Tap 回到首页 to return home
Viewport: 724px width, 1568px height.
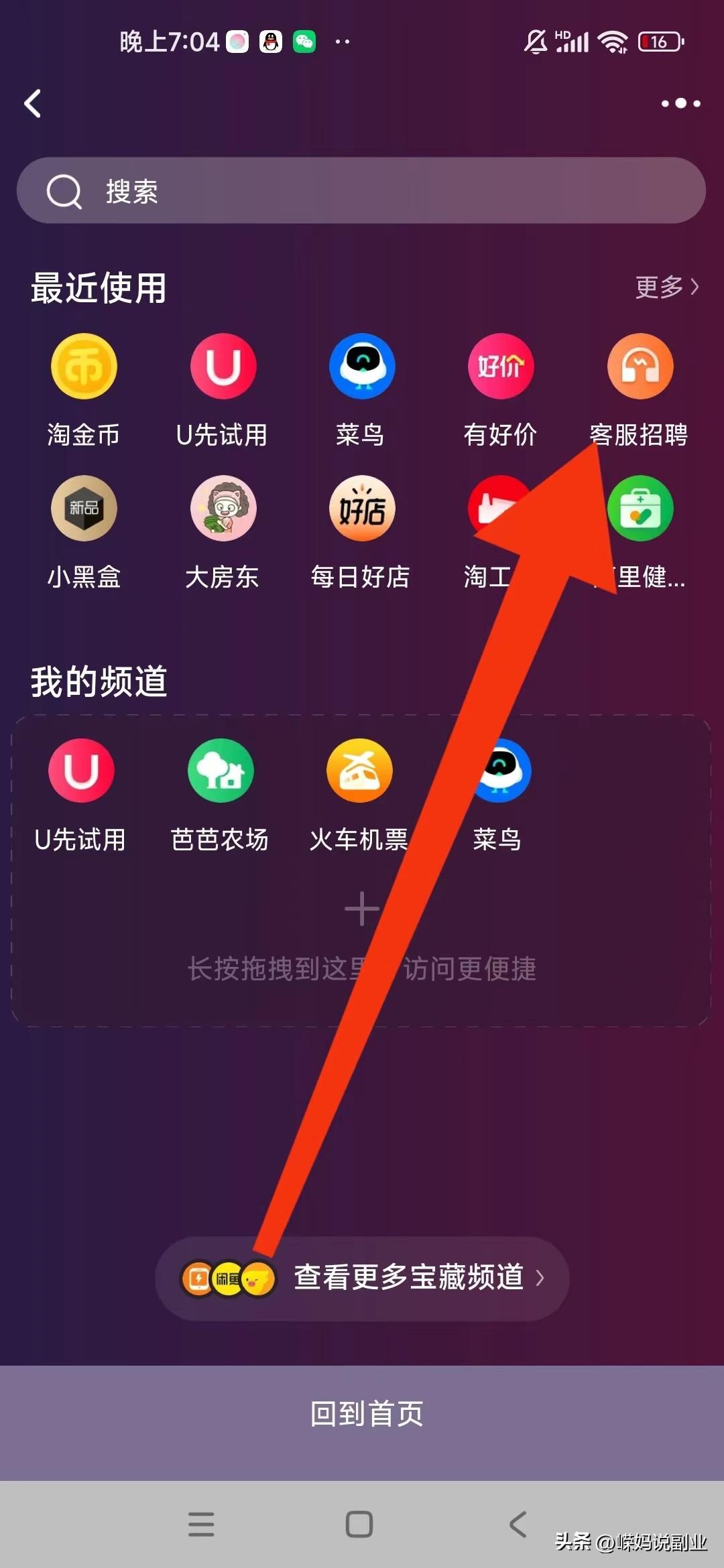coord(366,1414)
